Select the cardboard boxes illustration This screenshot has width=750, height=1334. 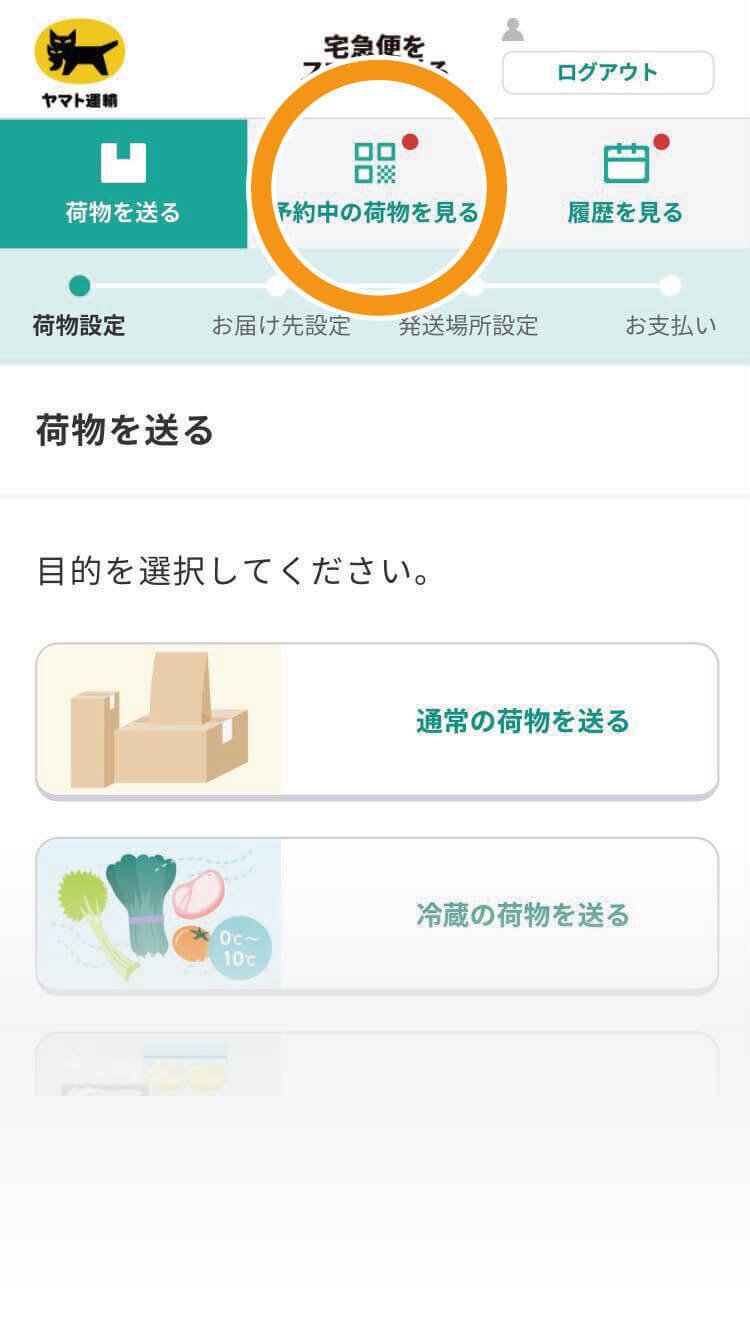click(x=160, y=718)
